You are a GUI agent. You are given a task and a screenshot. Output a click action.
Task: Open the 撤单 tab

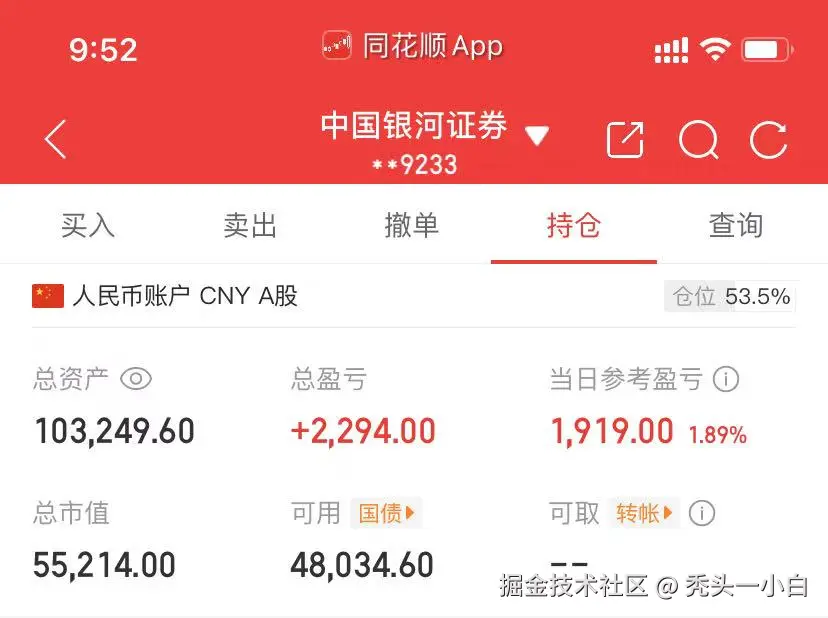[412, 226]
